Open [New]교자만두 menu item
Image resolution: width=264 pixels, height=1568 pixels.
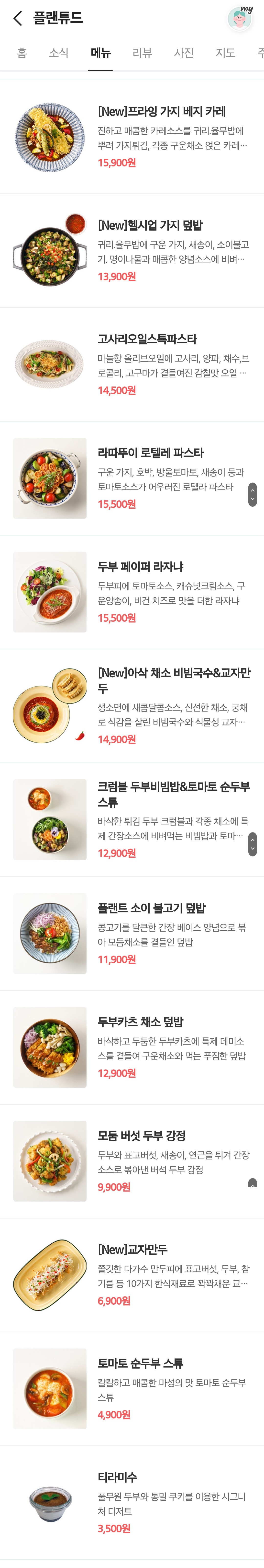tap(132, 1250)
